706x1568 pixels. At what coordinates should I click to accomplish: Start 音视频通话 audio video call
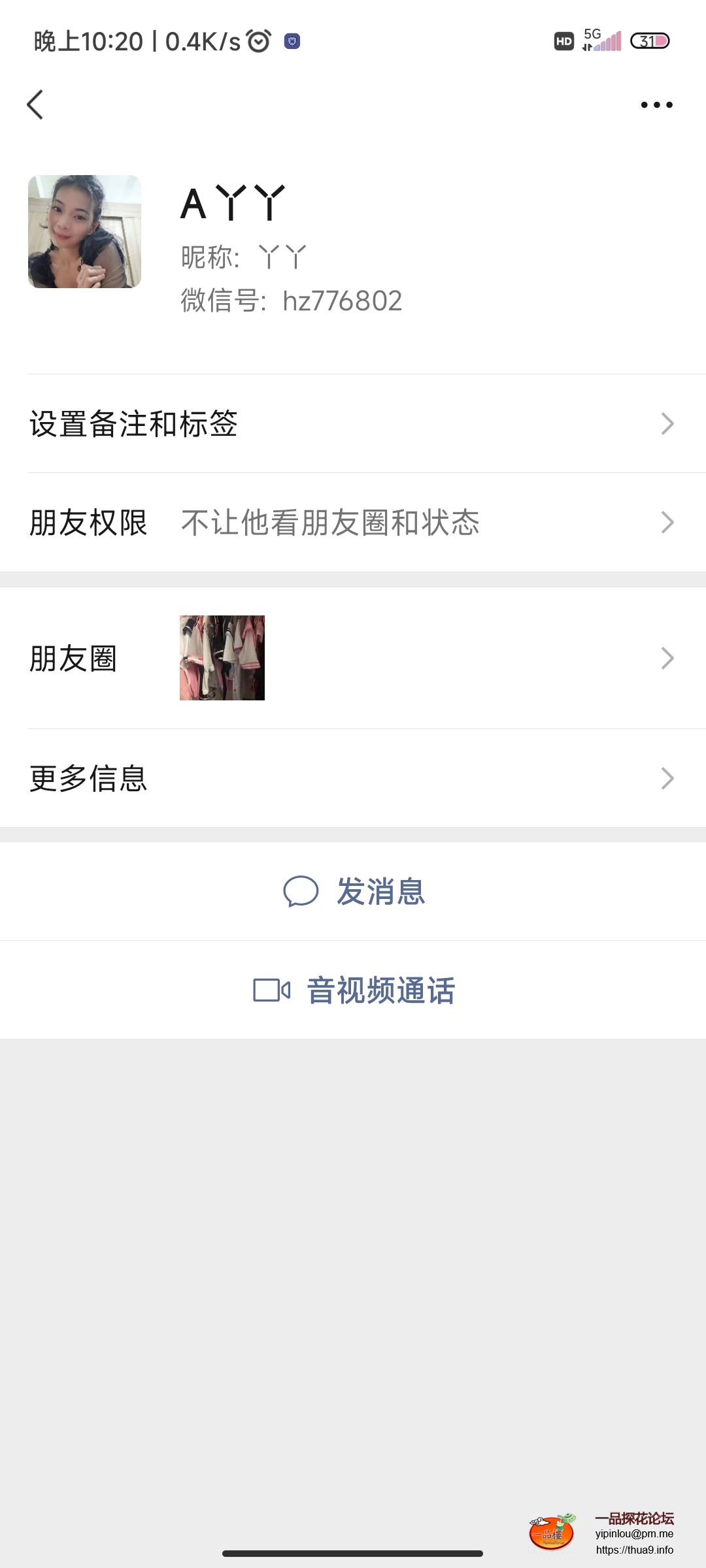click(x=381, y=990)
